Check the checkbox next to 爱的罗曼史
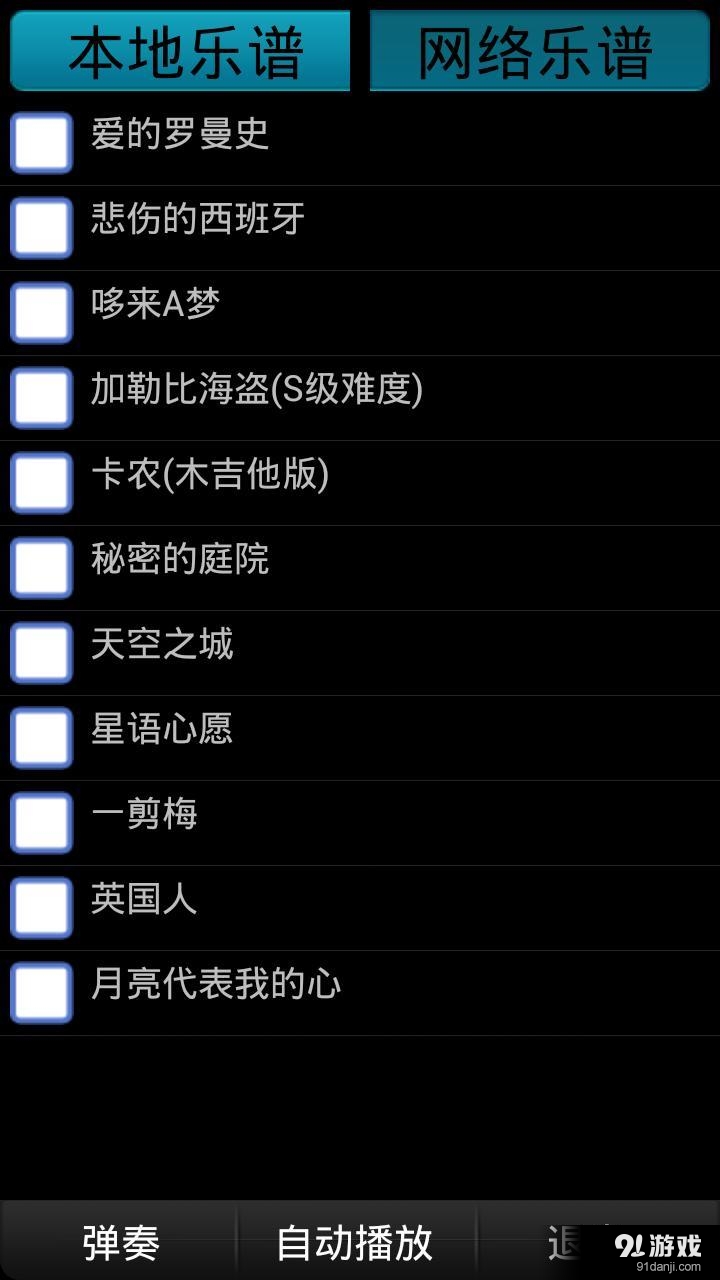Image resolution: width=720 pixels, height=1280 pixels. [40, 143]
